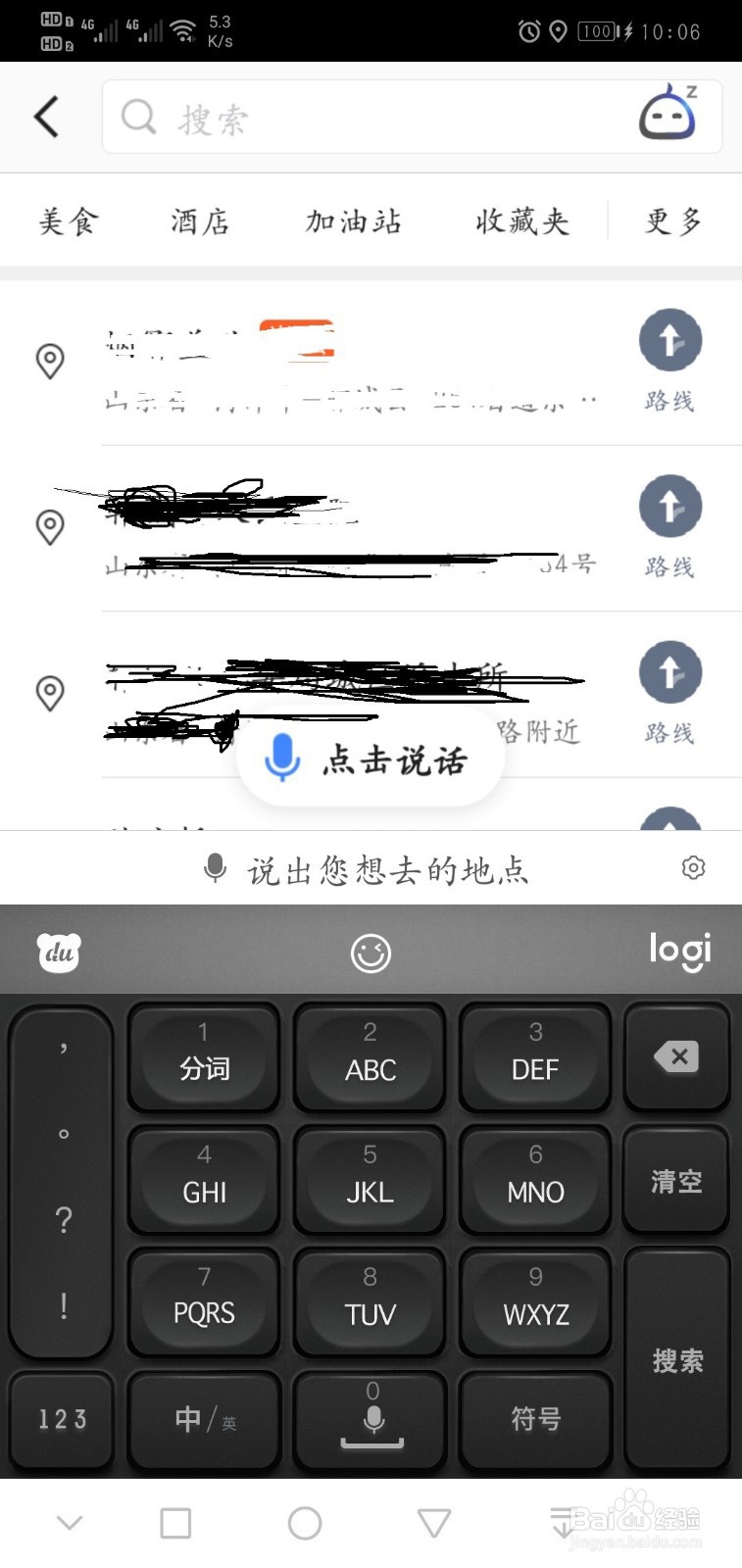Tap the route icon next to the first result
The image size is (742, 1568).
click(670, 339)
